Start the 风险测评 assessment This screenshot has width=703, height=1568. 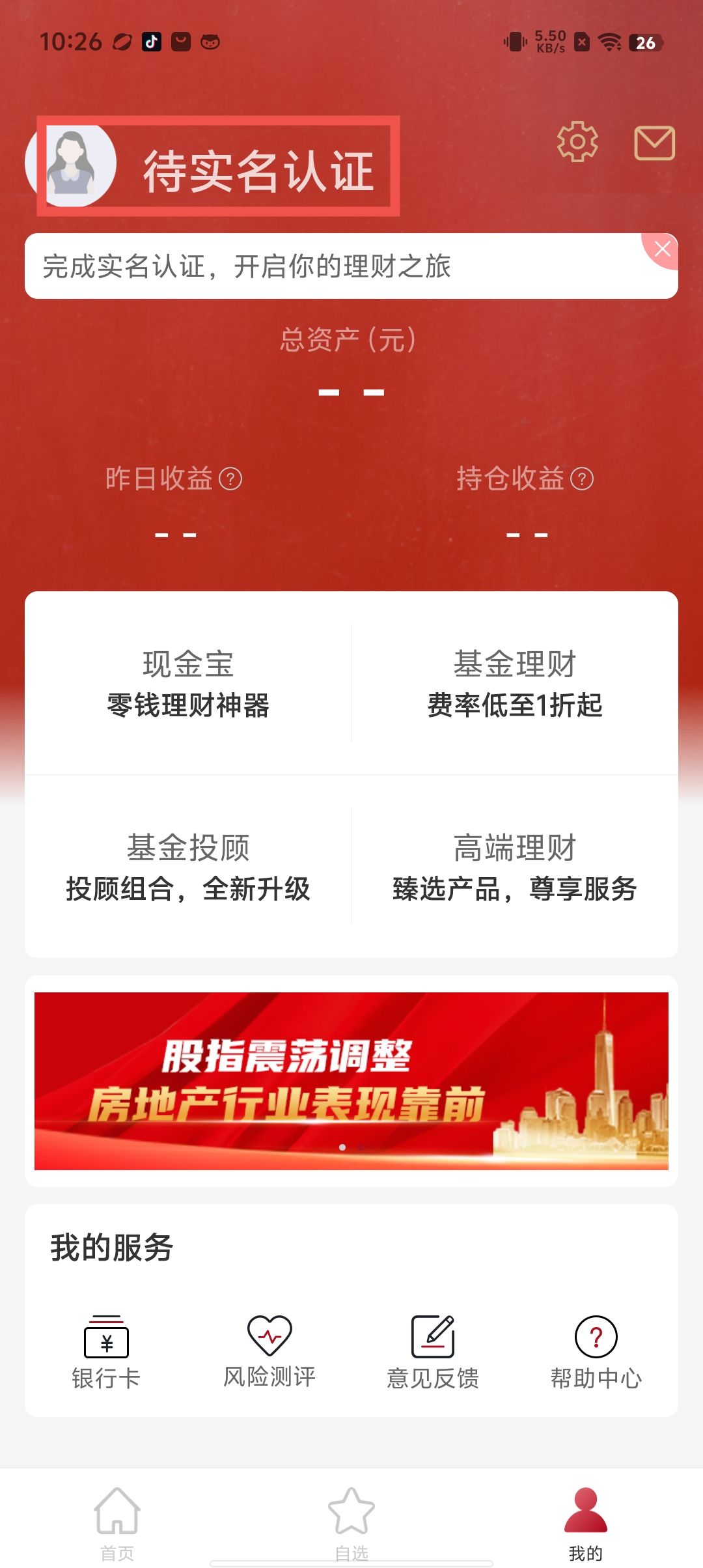[x=269, y=1352]
